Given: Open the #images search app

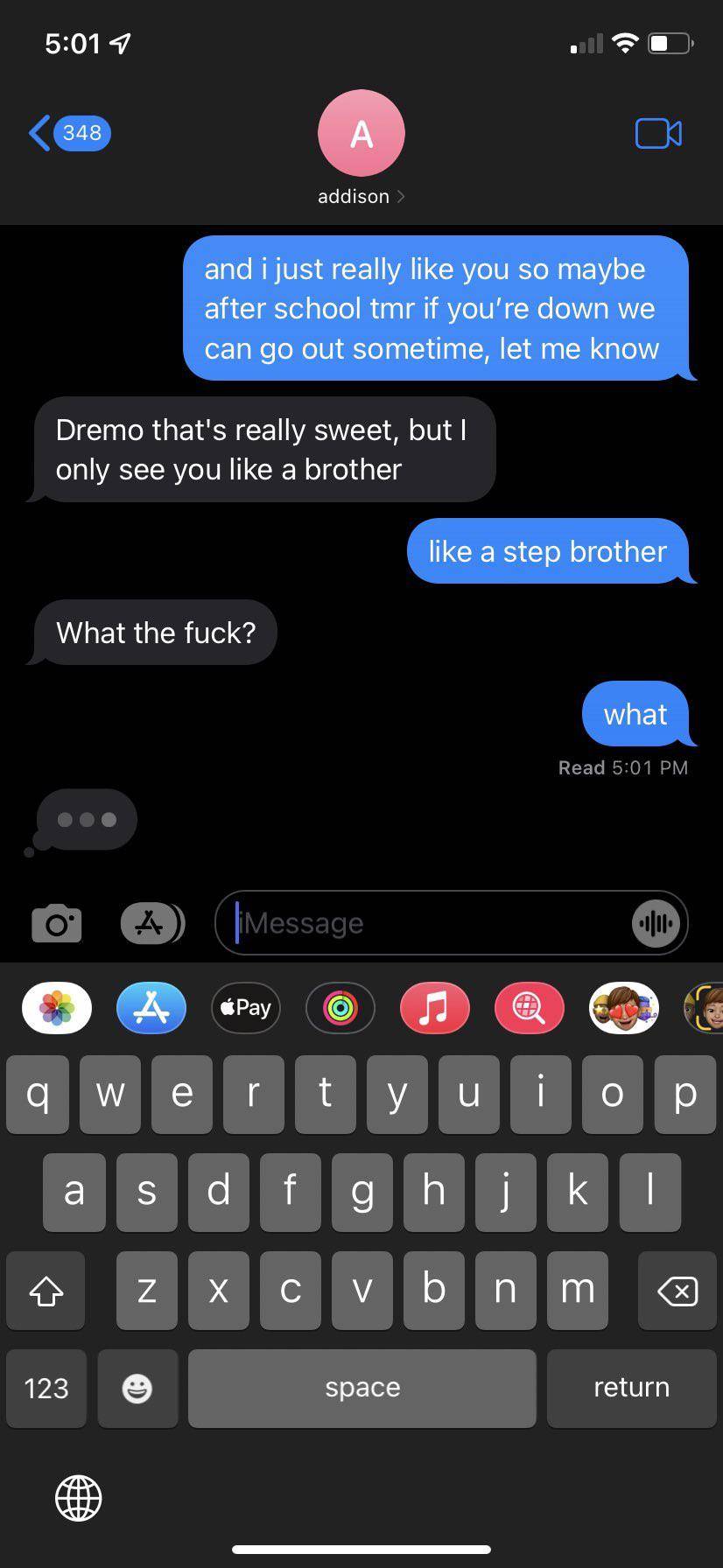Looking at the screenshot, I should 530,1008.
